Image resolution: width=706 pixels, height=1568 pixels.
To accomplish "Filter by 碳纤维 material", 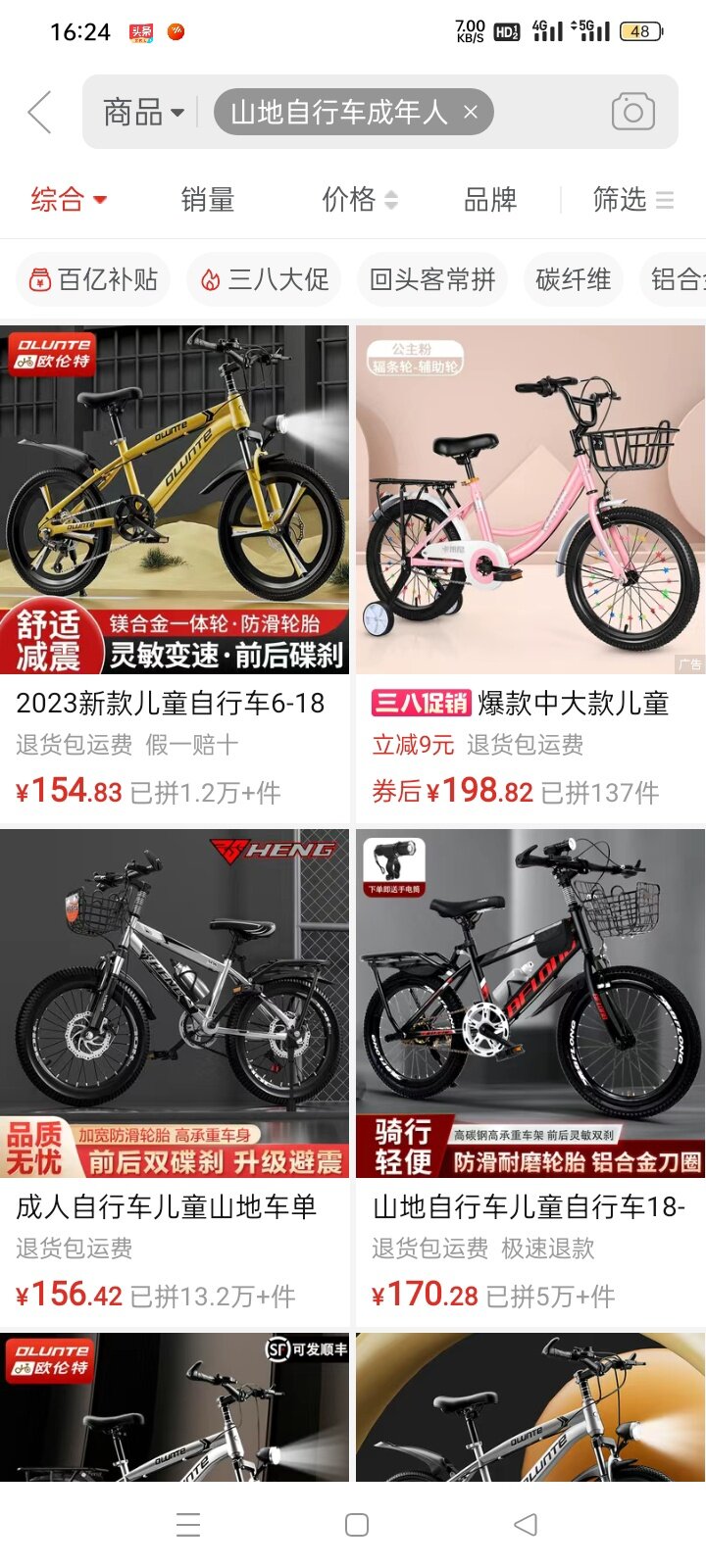I will (x=574, y=279).
